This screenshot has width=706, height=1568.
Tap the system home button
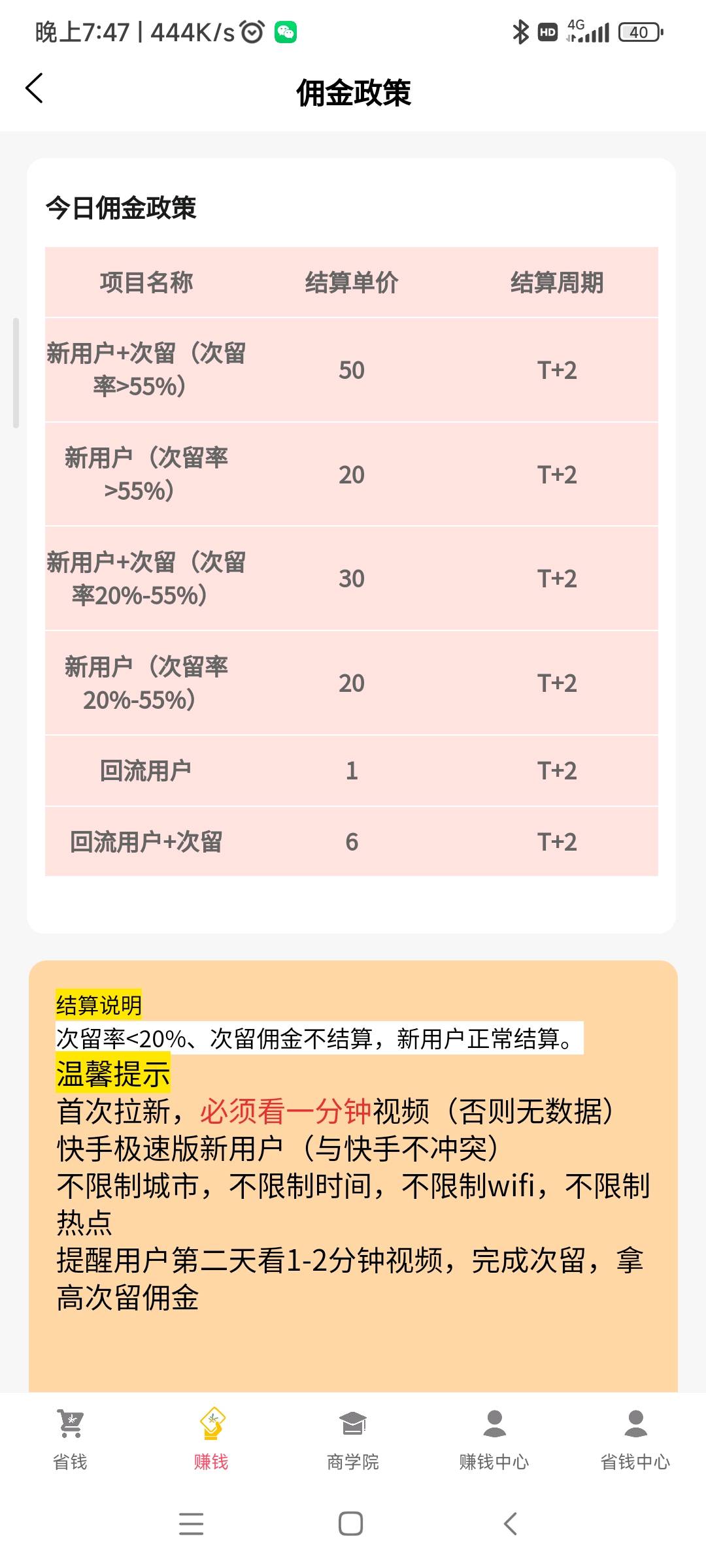click(351, 1524)
